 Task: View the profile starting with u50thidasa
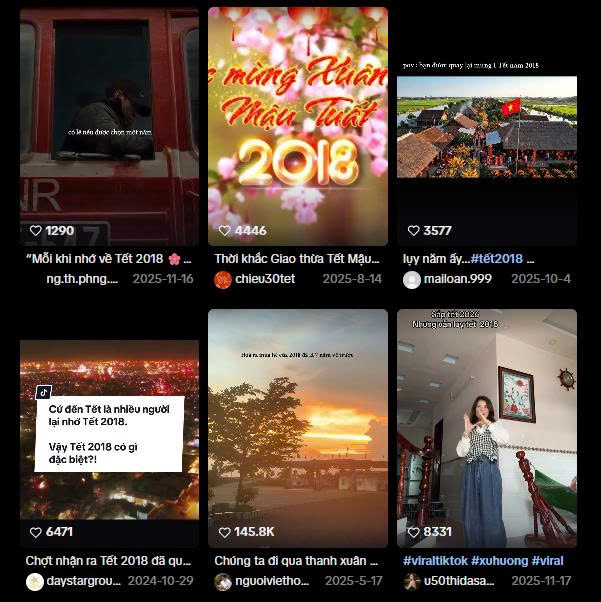click(x=461, y=581)
